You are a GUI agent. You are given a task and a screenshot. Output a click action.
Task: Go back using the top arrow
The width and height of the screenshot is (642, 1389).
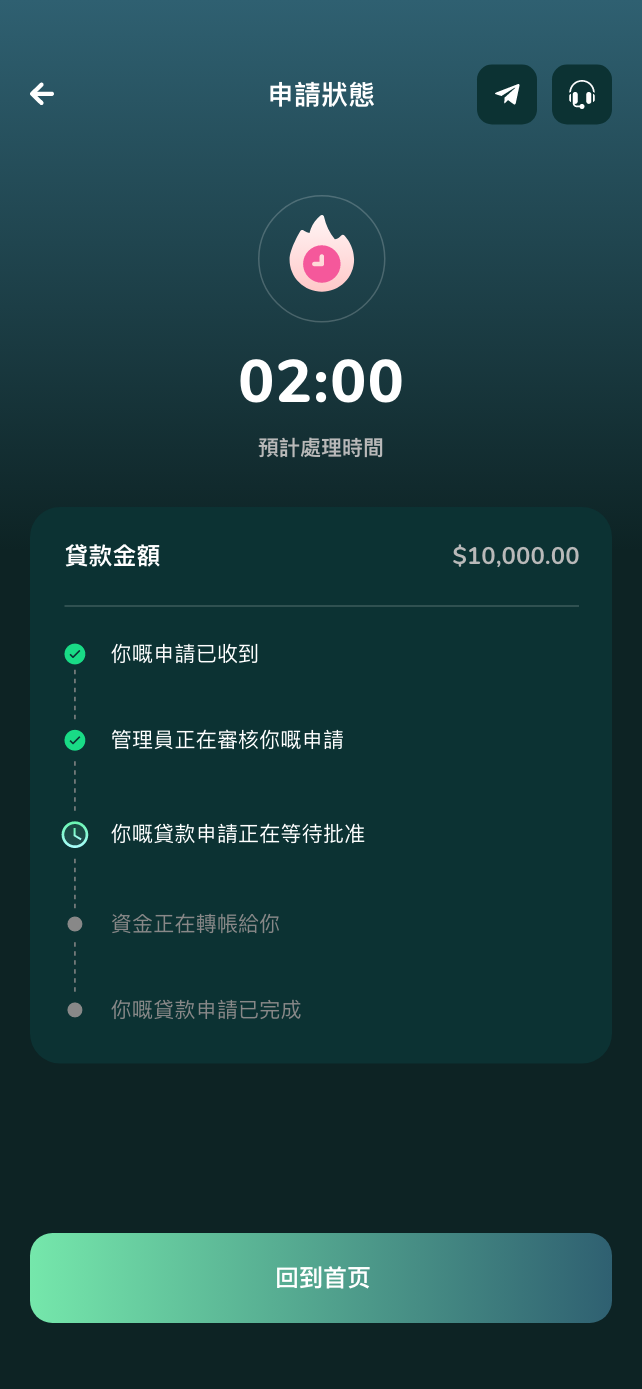click(42, 94)
